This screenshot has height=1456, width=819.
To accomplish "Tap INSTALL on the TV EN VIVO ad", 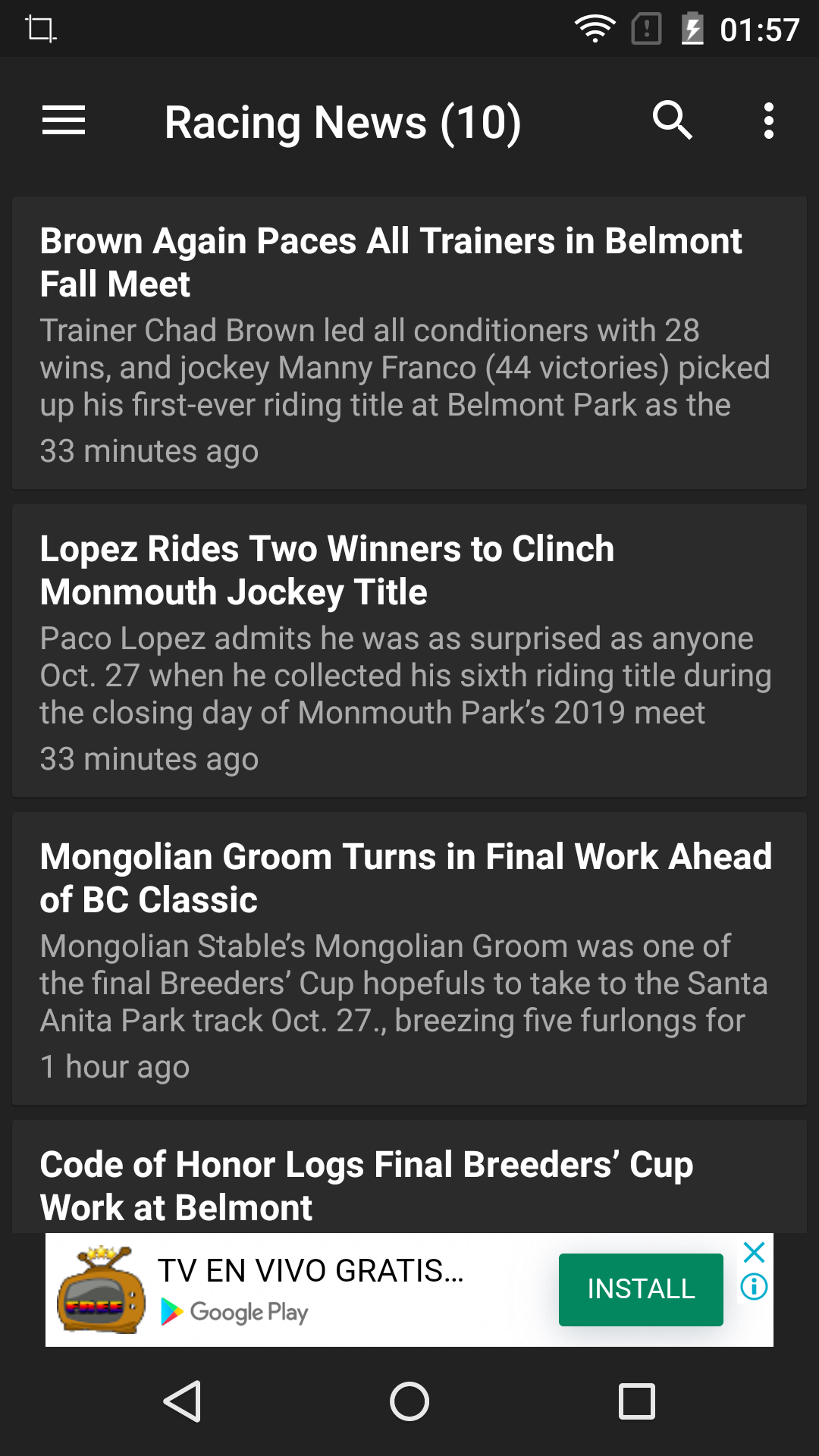I will (x=641, y=1289).
